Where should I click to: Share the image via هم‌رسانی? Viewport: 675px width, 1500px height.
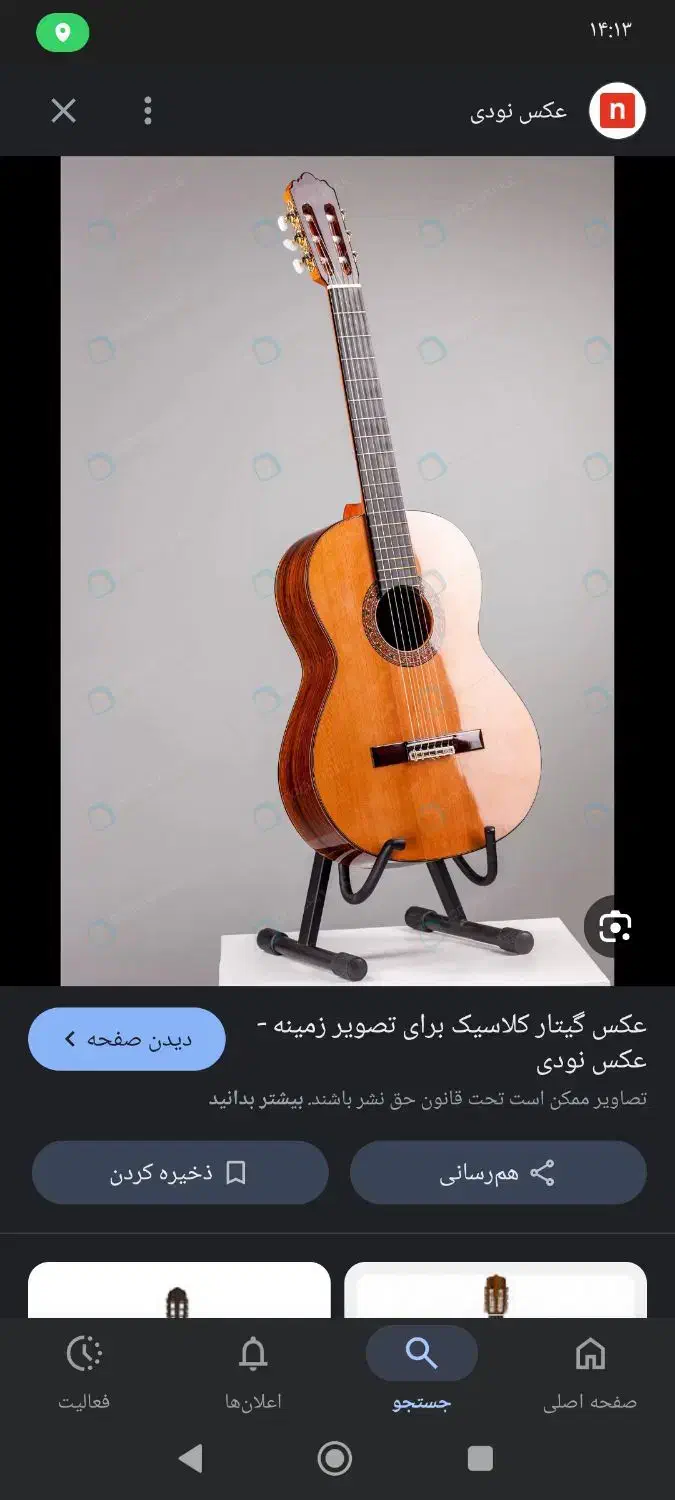pyautogui.click(x=498, y=1173)
